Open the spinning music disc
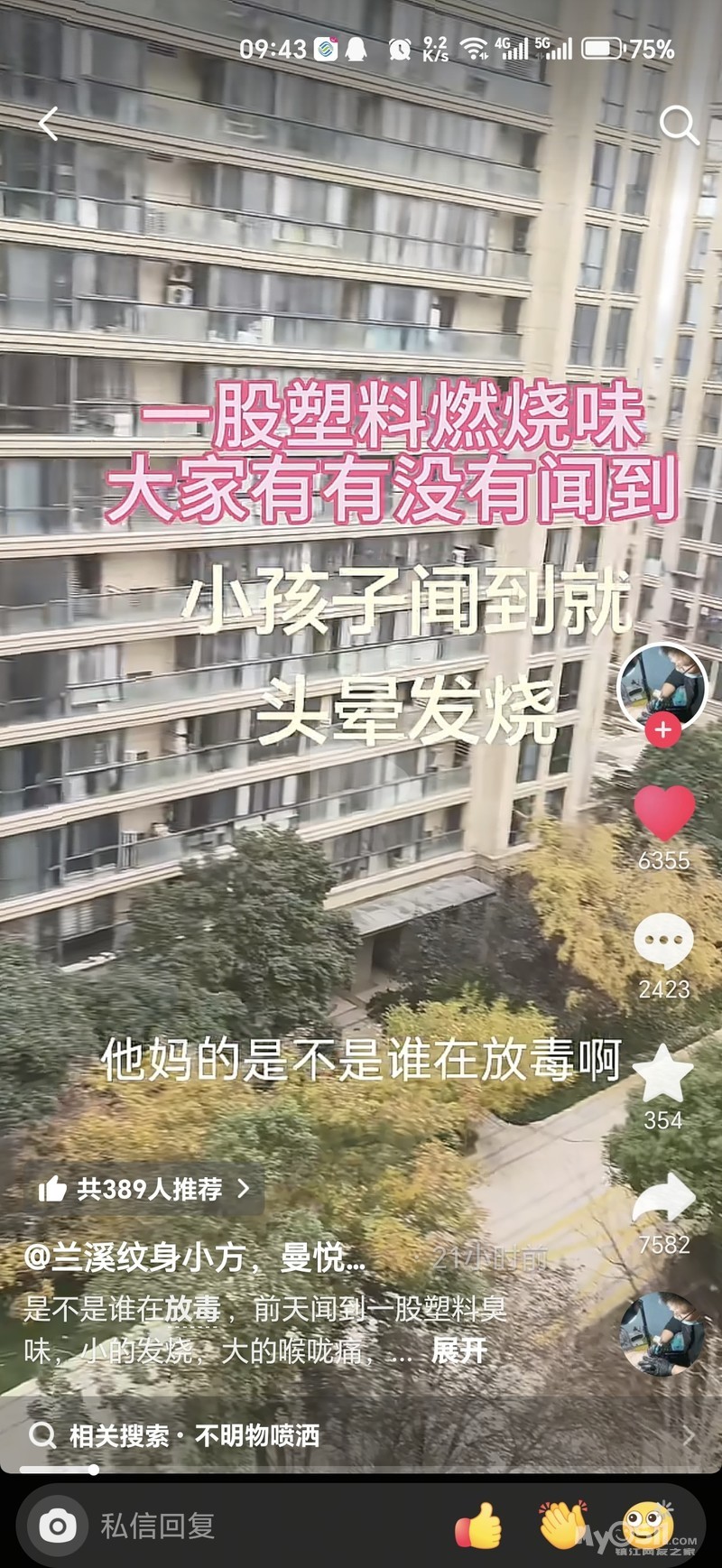 (662, 1335)
